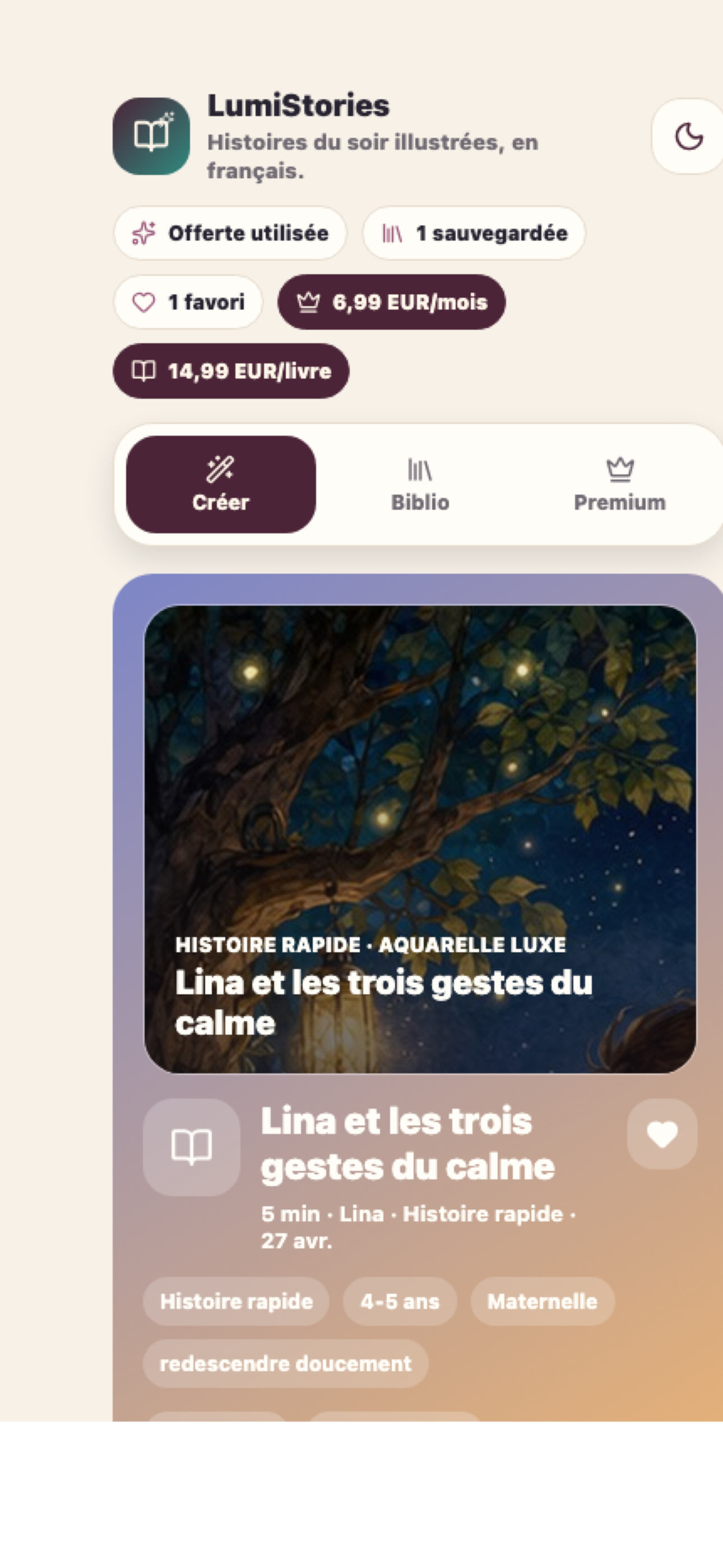Viewport: 723px width, 1568px height.
Task: Select the magic wand Créer icon
Action: (x=221, y=468)
